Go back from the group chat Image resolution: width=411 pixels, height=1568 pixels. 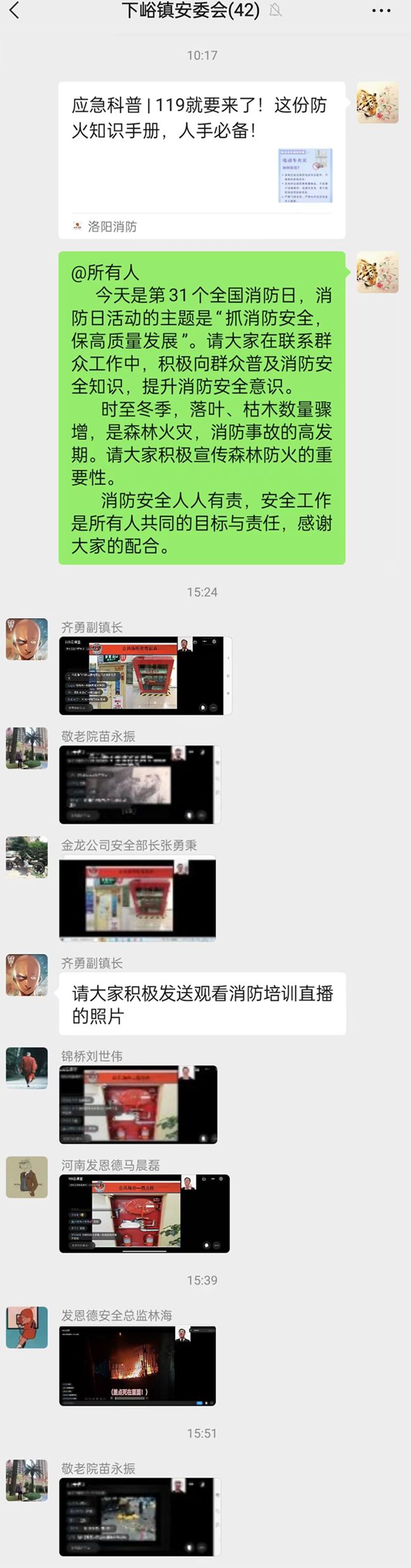click(x=14, y=11)
